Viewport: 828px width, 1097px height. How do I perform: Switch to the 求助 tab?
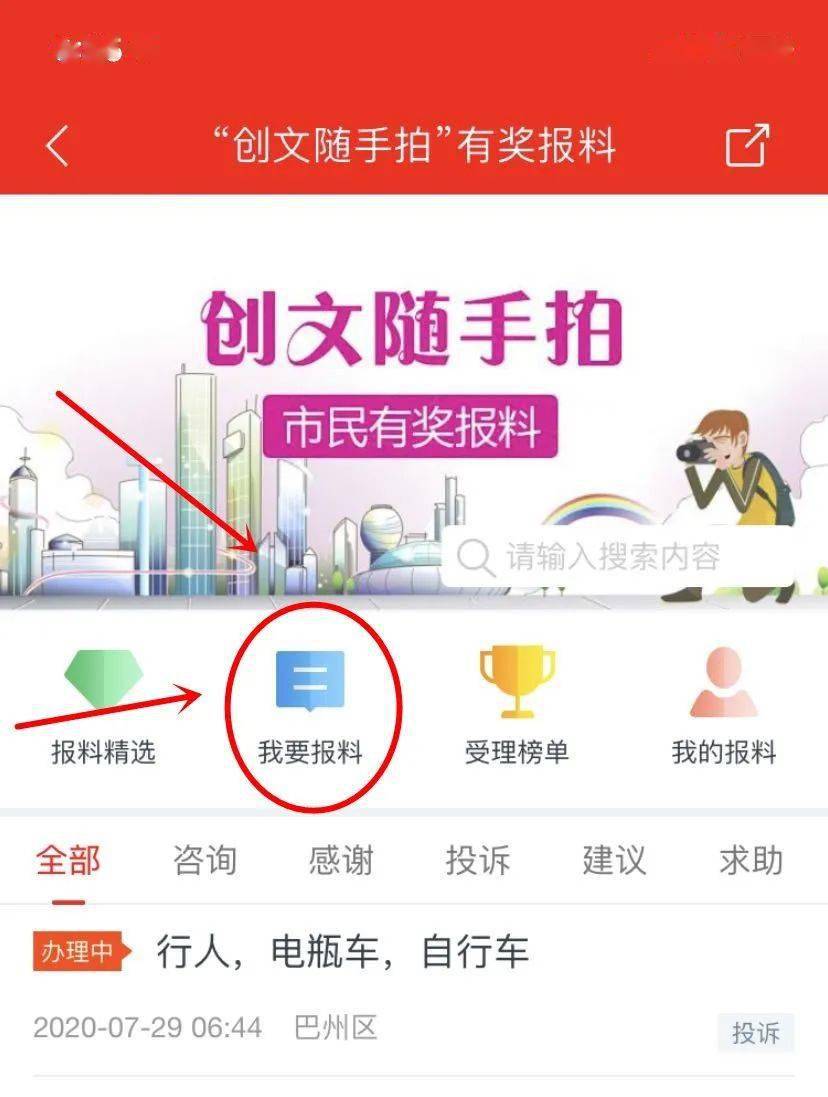point(751,860)
